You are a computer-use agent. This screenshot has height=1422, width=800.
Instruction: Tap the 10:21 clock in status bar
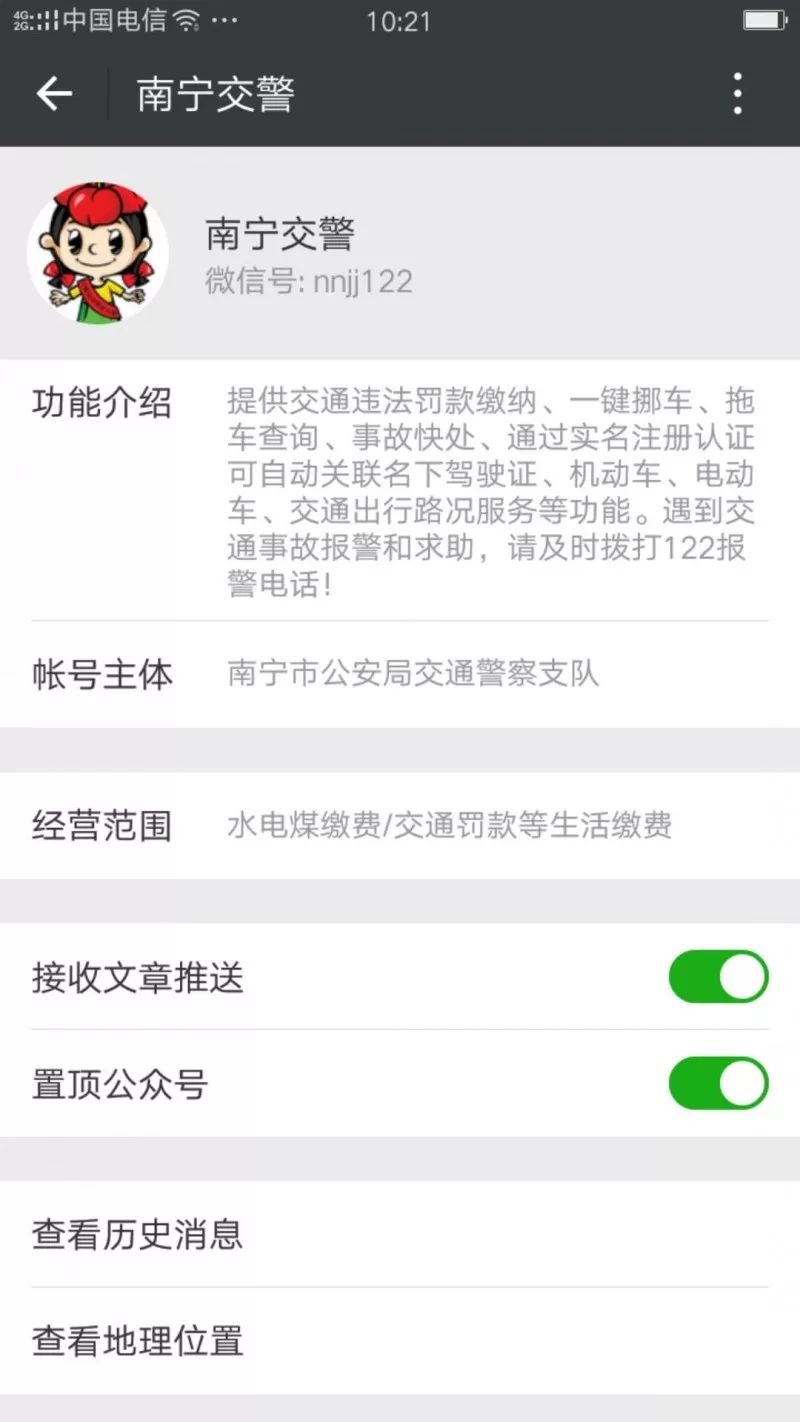399,22
